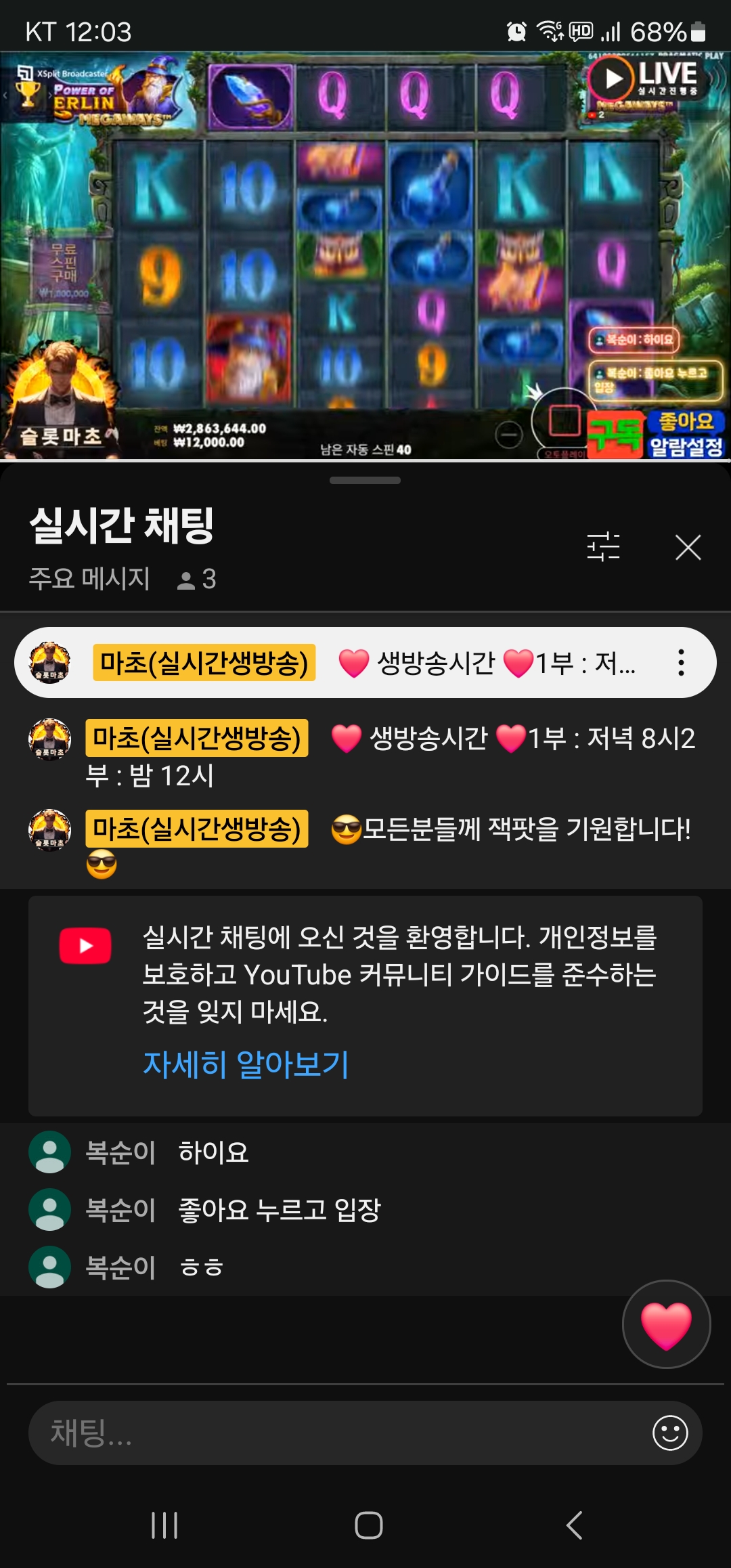
Task: Go back with system back button
Action: pos(574,1525)
